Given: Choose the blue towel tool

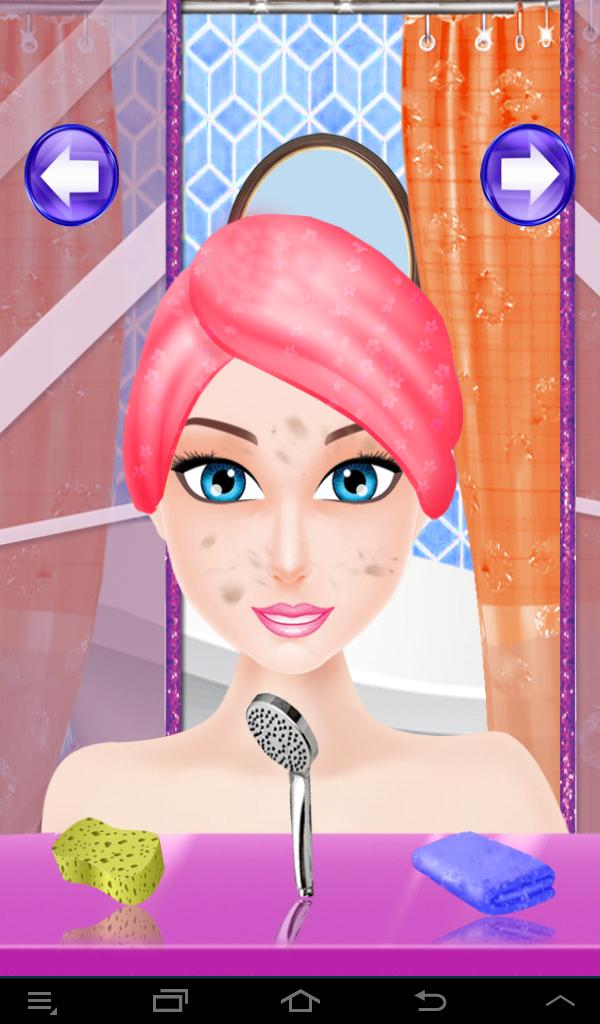Looking at the screenshot, I should 484,870.
